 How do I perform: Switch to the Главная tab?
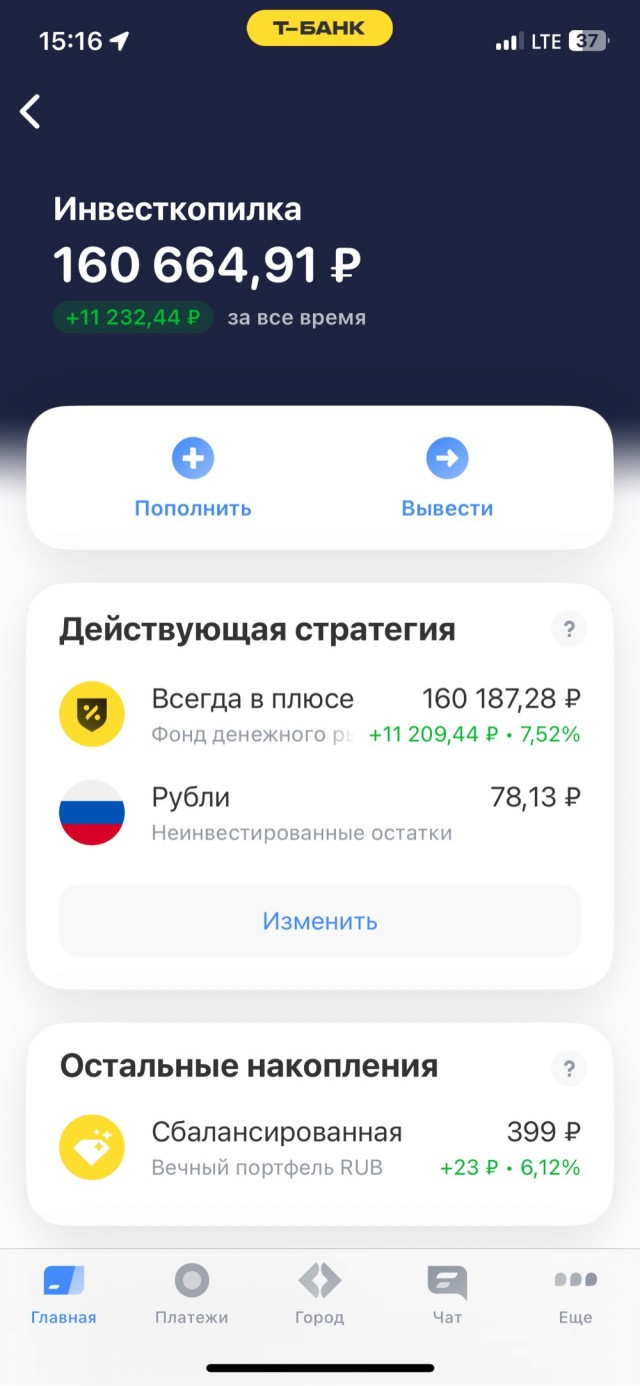pyautogui.click(x=64, y=1295)
